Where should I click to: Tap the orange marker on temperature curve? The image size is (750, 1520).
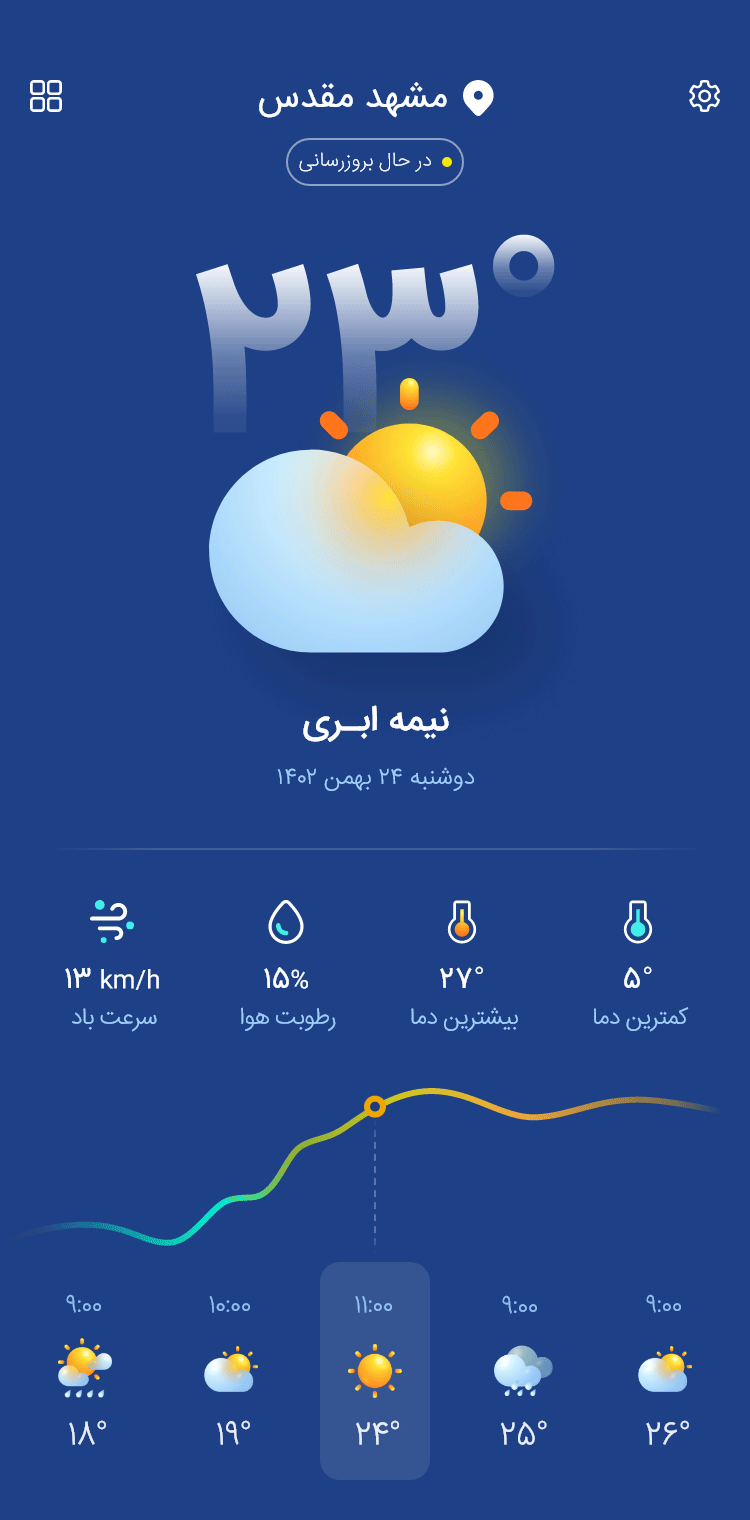[375, 1106]
